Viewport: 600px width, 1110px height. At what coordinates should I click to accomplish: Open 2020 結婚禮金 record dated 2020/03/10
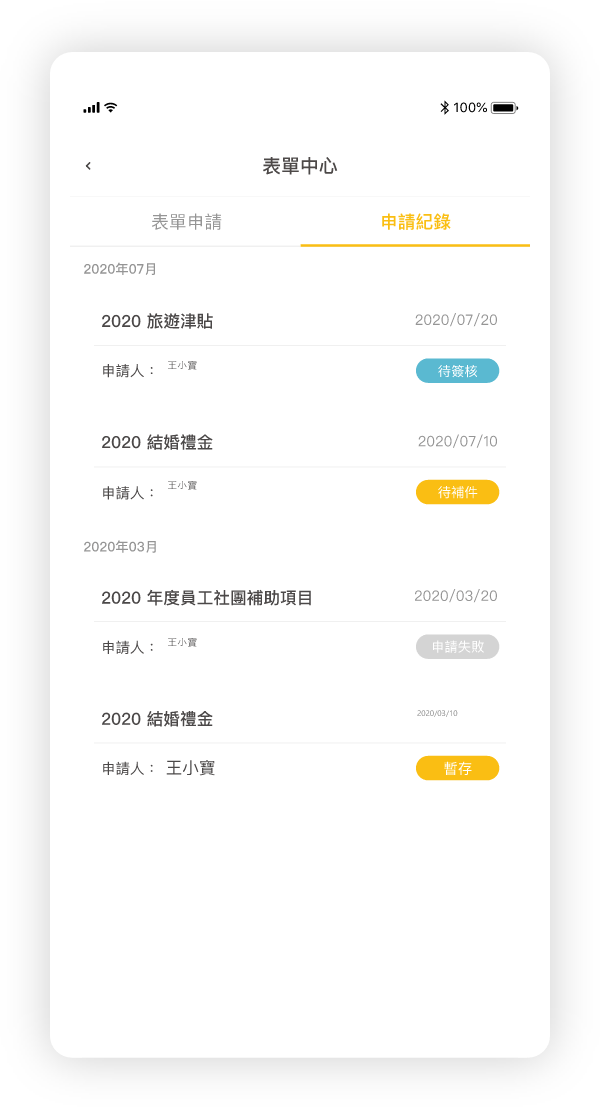pyautogui.click(x=300, y=743)
